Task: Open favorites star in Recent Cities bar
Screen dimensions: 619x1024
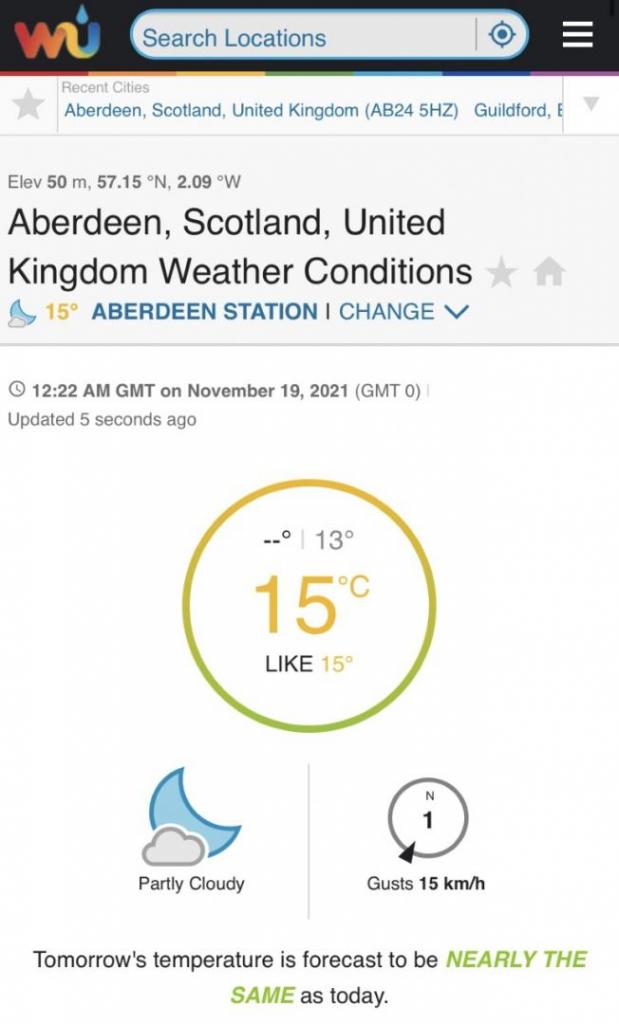Action: (x=28, y=104)
